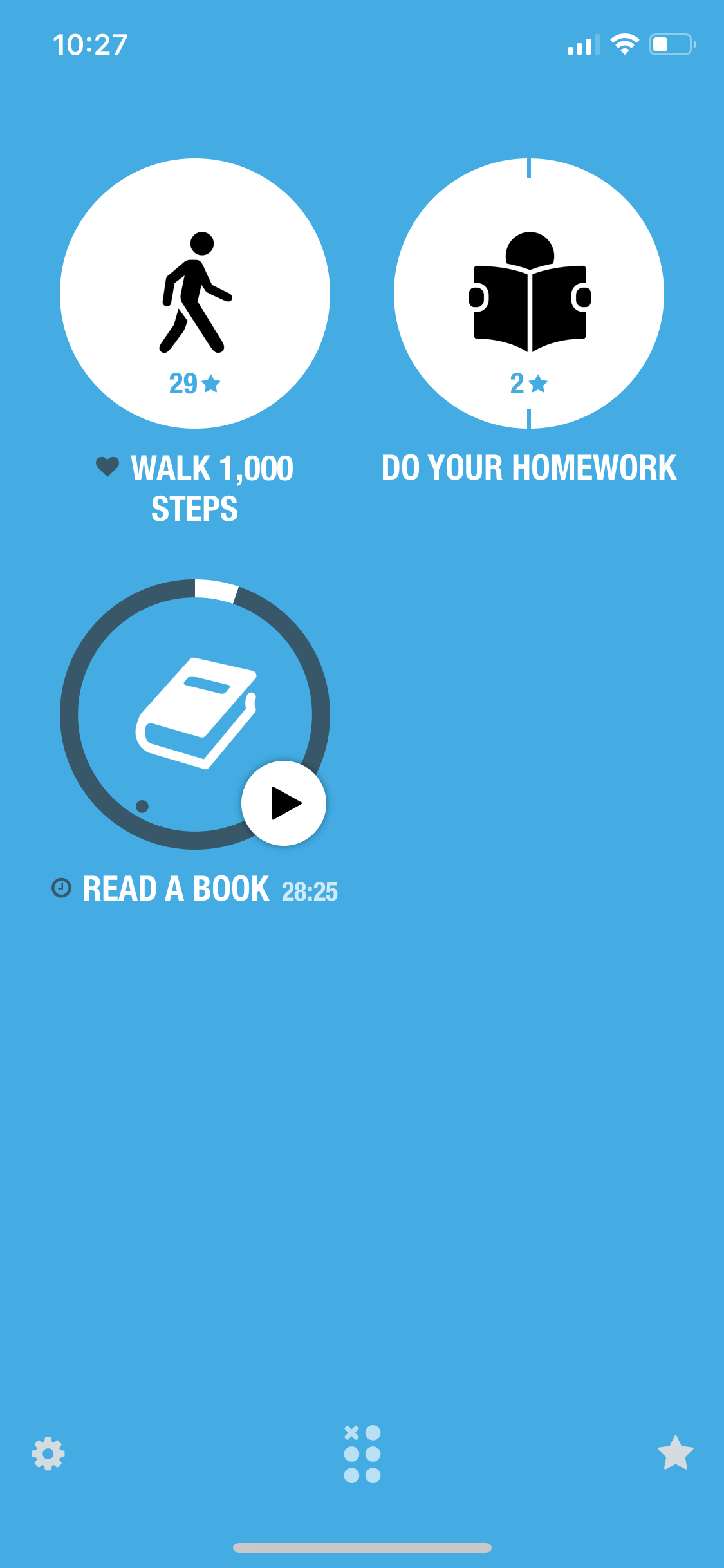Open settings gear icon
The height and width of the screenshot is (1568, 724).
(x=48, y=1453)
